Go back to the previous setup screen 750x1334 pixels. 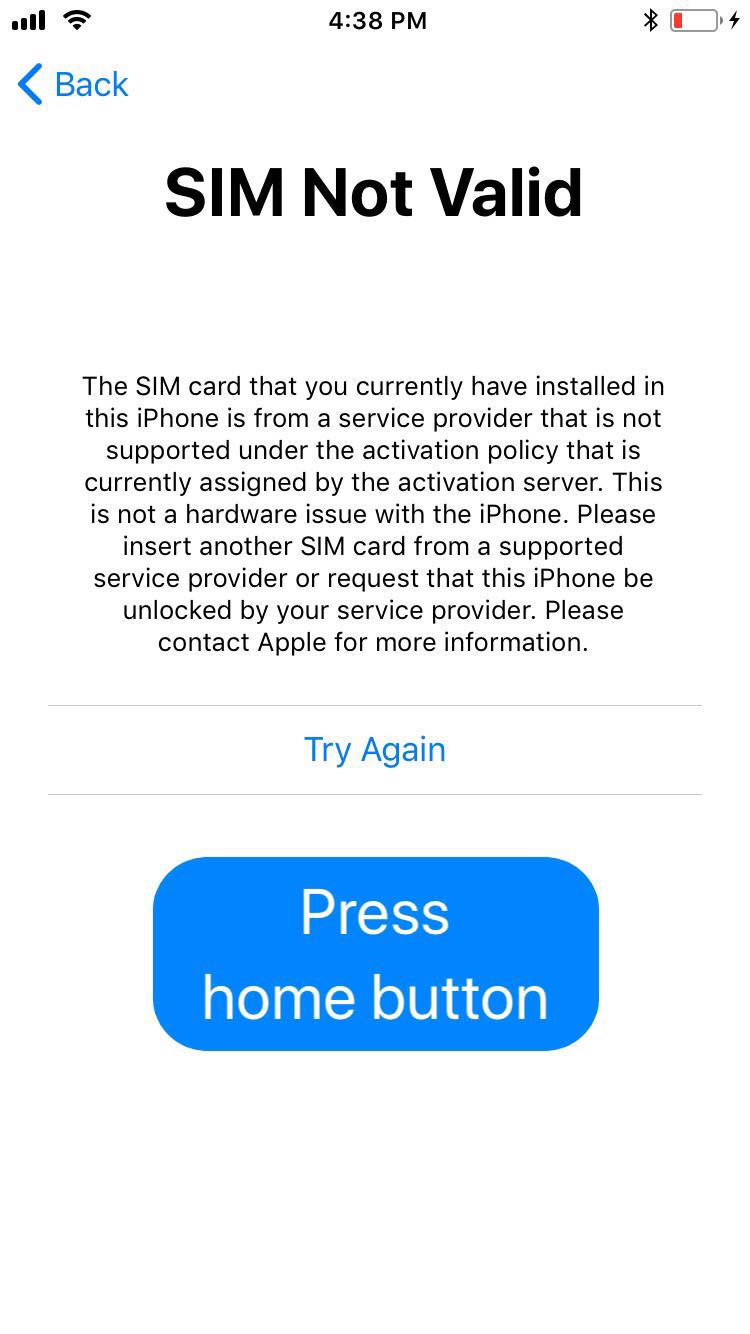(73, 85)
